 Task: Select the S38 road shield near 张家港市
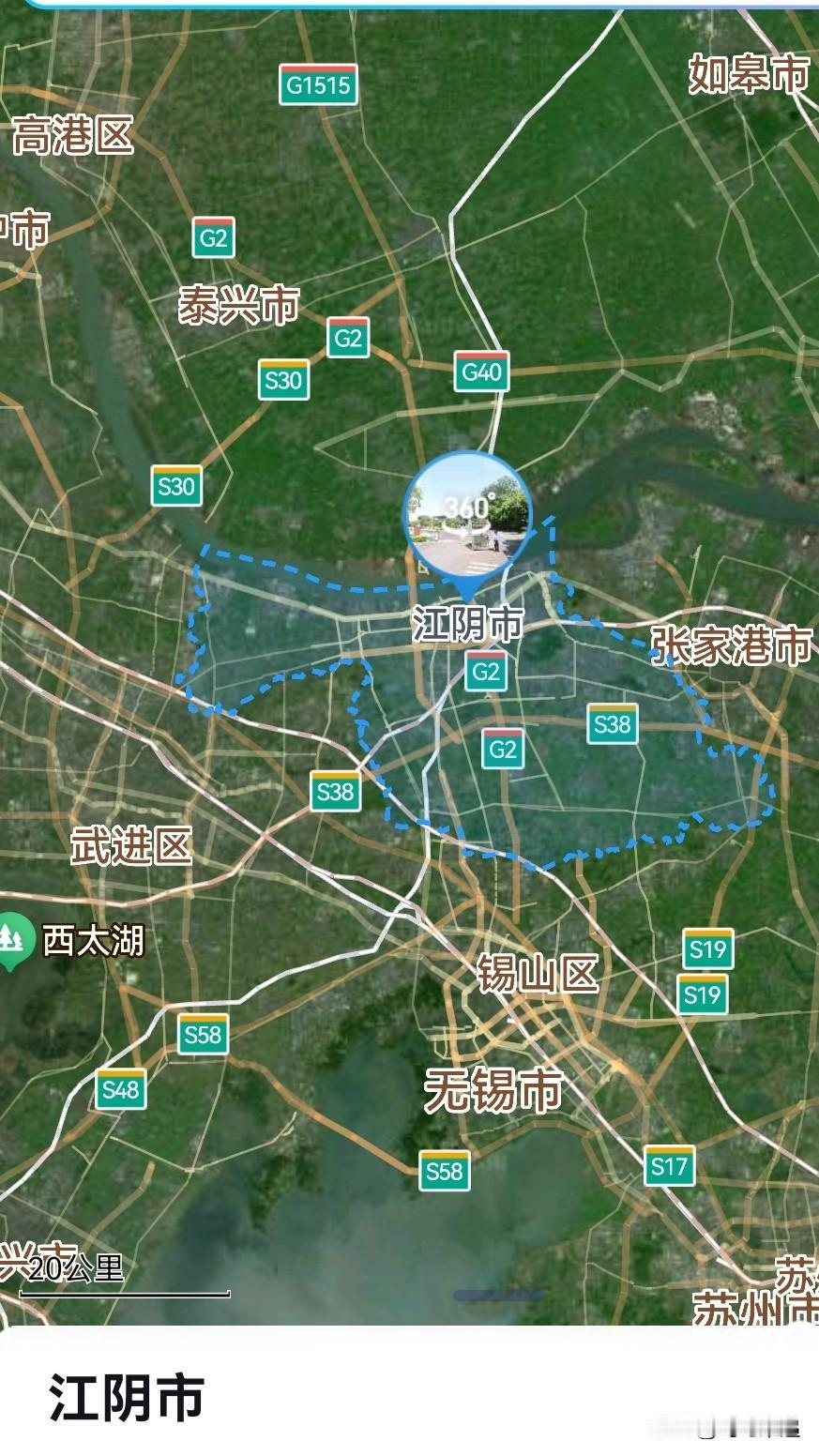tap(613, 721)
